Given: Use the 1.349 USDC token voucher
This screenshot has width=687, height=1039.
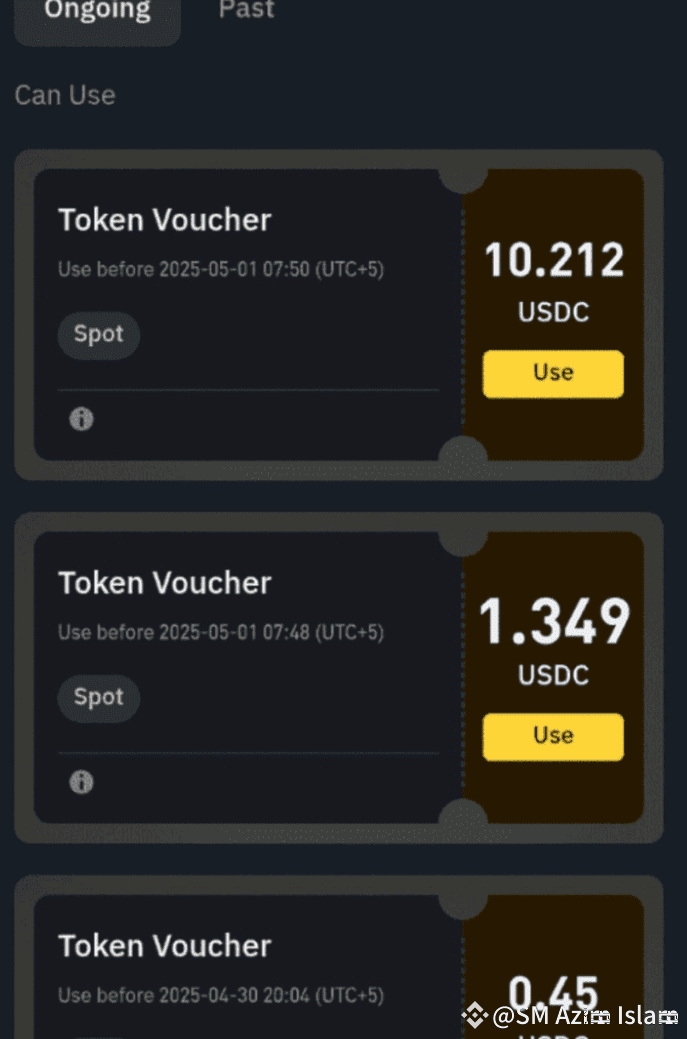Looking at the screenshot, I should tap(553, 737).
